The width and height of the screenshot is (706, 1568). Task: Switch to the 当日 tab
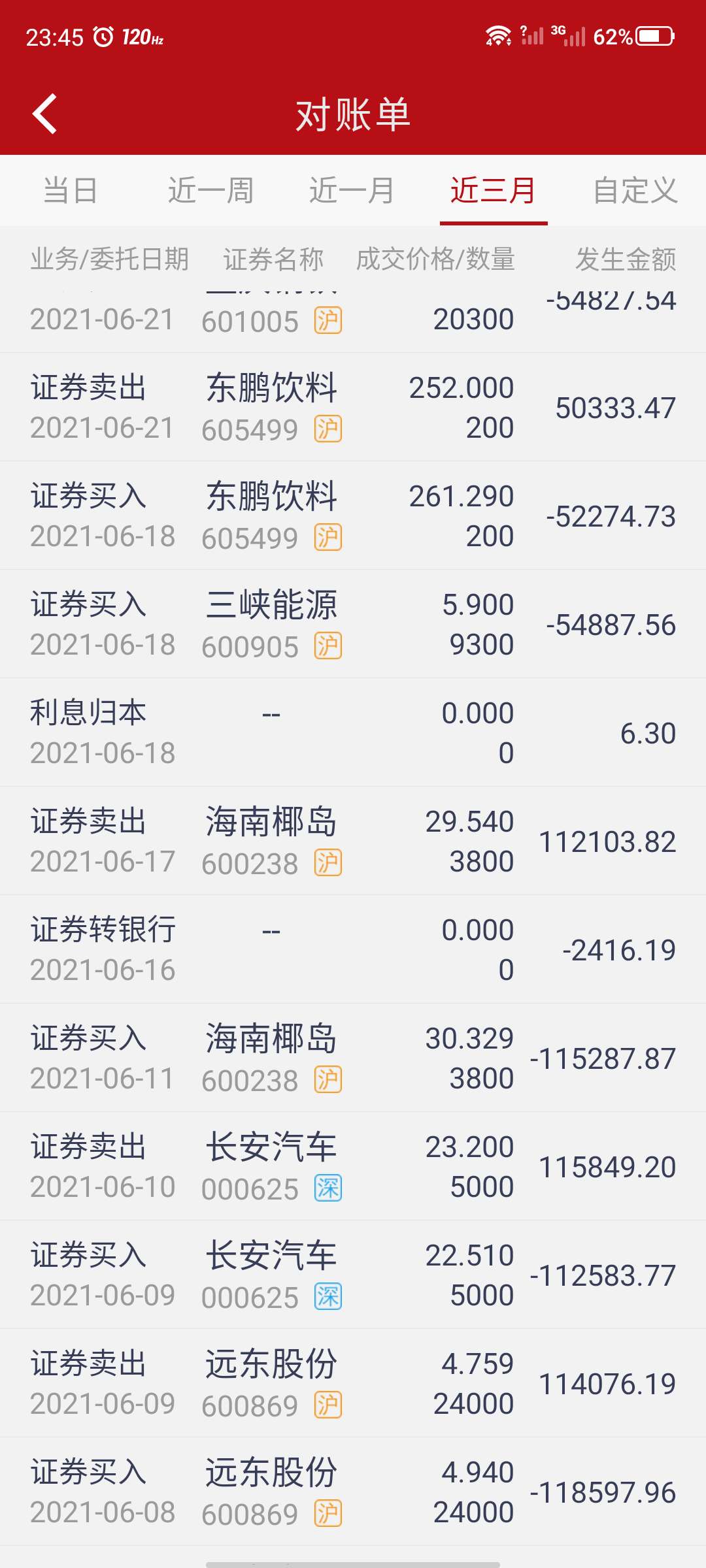click(71, 191)
